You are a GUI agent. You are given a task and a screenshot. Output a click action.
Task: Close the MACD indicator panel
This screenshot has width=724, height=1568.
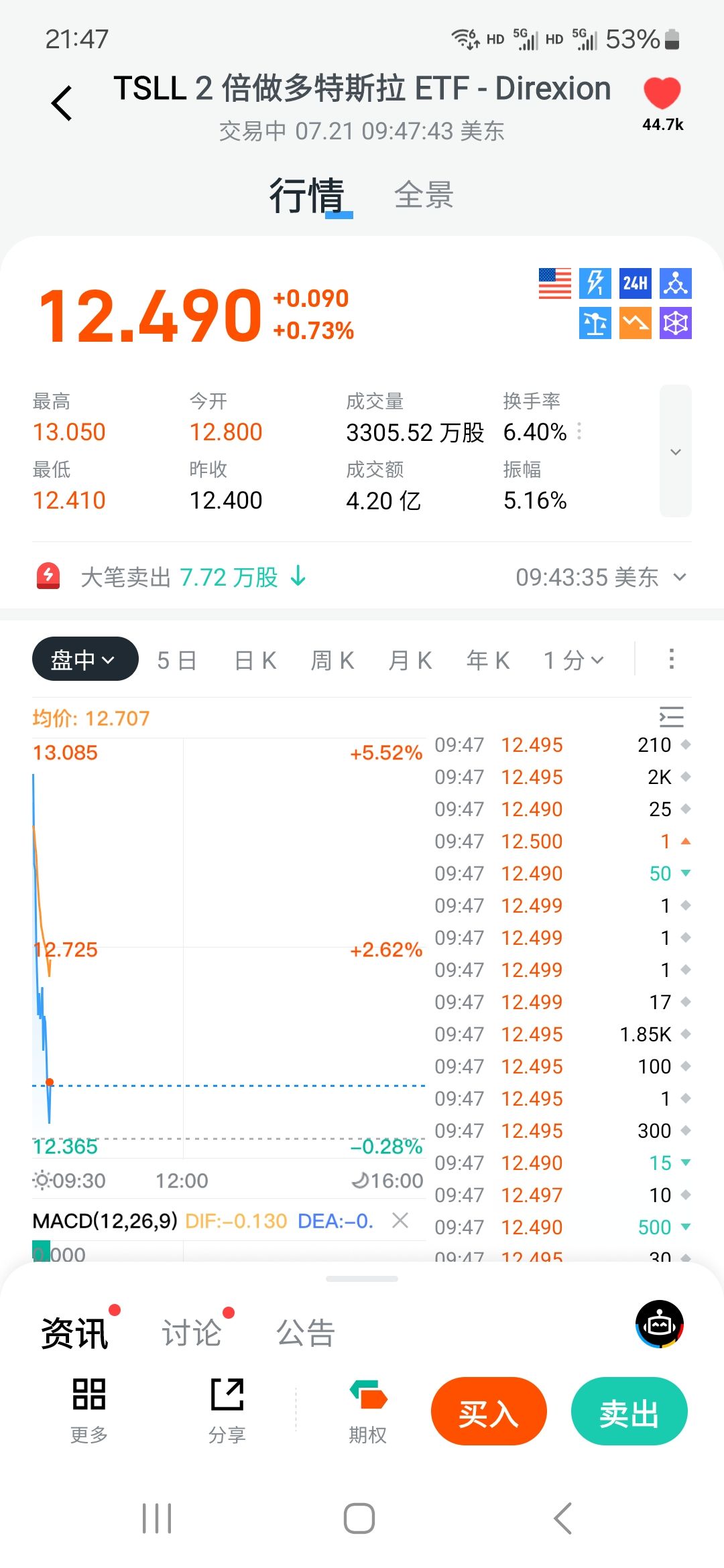[x=400, y=1220]
